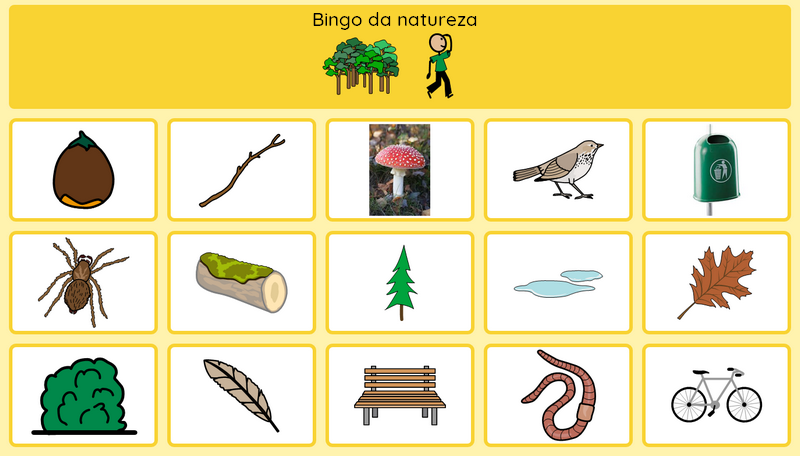Tap the green bush tile

pyautogui.click(x=83, y=396)
